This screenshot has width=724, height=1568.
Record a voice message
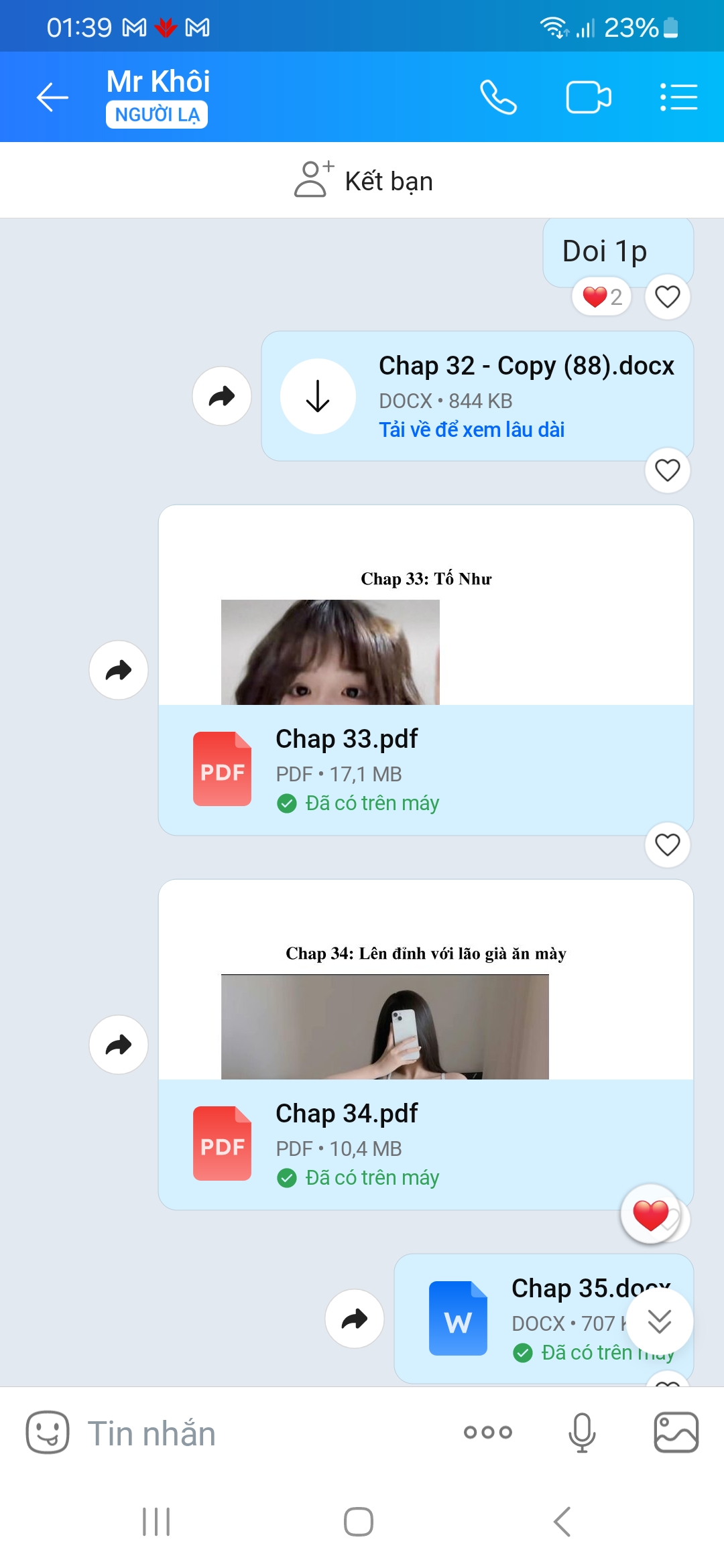coord(582,1433)
